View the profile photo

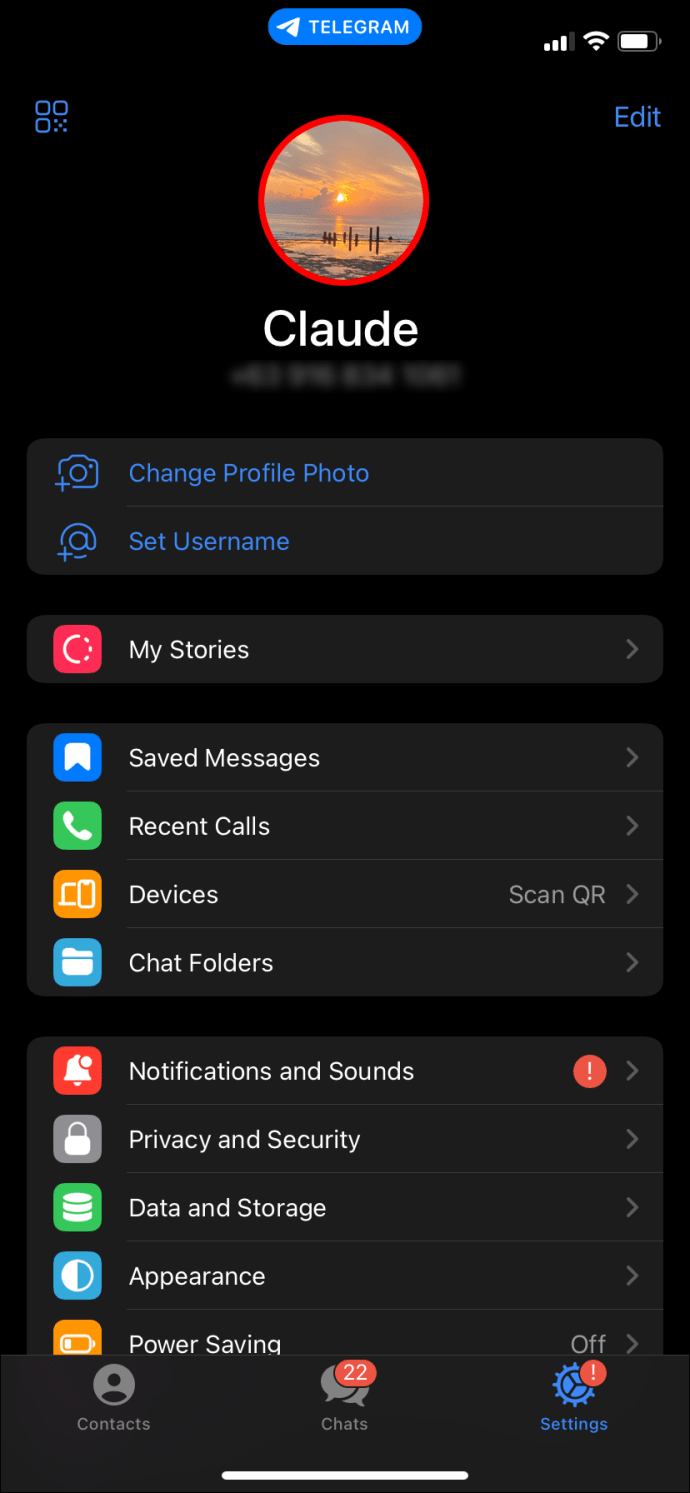point(343,200)
